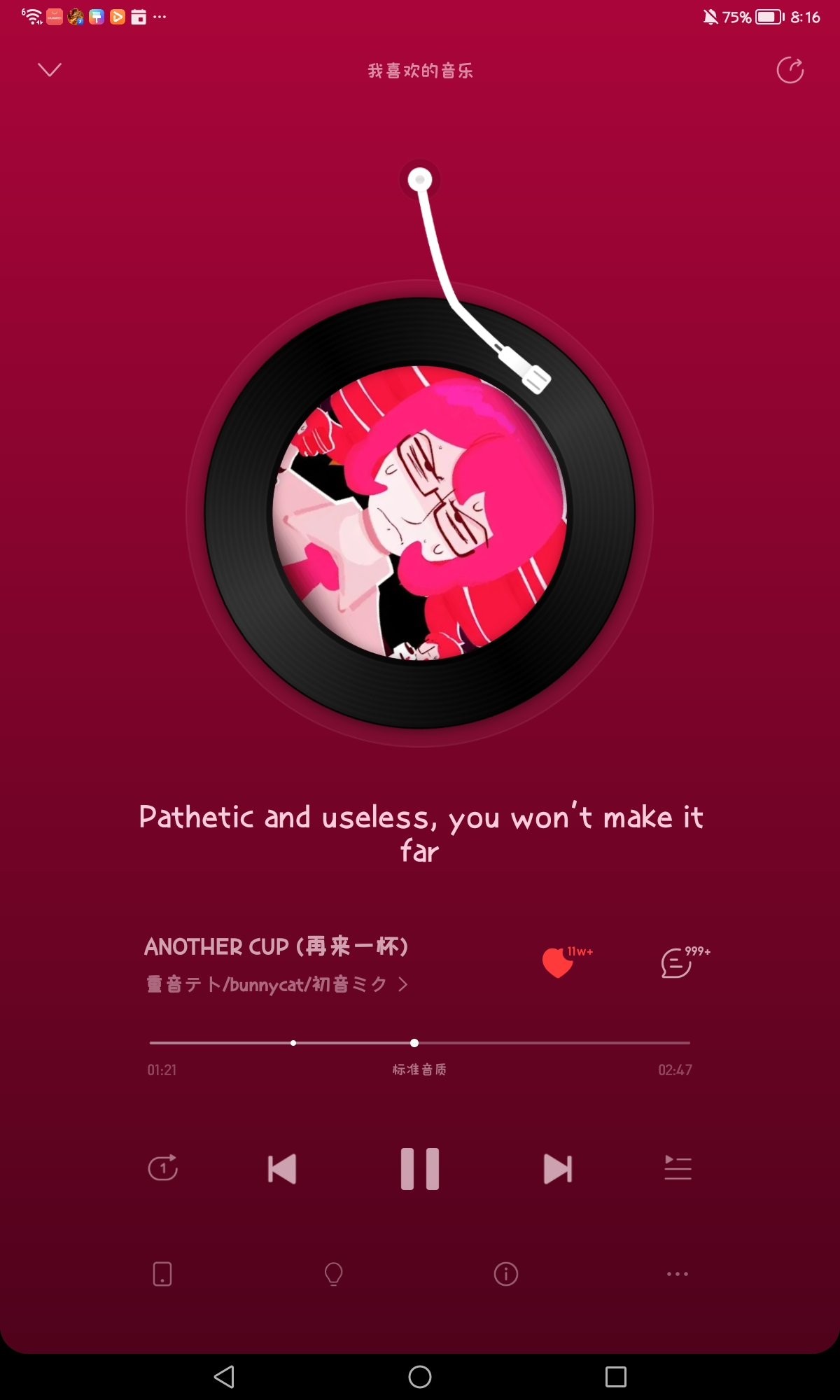Skip to the next track
This screenshot has height=1400, width=840.
(558, 1168)
